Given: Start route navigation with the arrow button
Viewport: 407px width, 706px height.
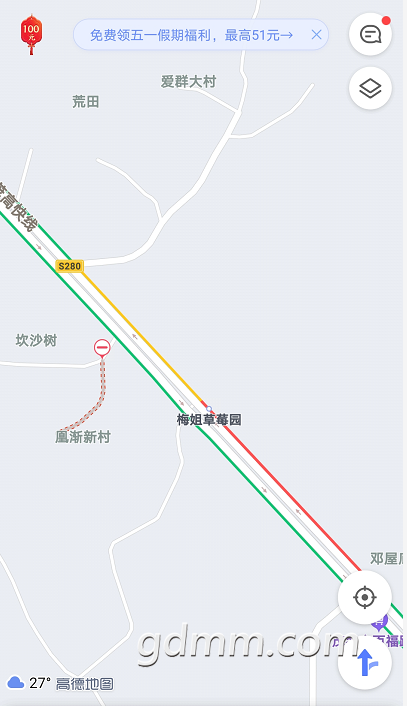Looking at the screenshot, I should coord(365,663).
